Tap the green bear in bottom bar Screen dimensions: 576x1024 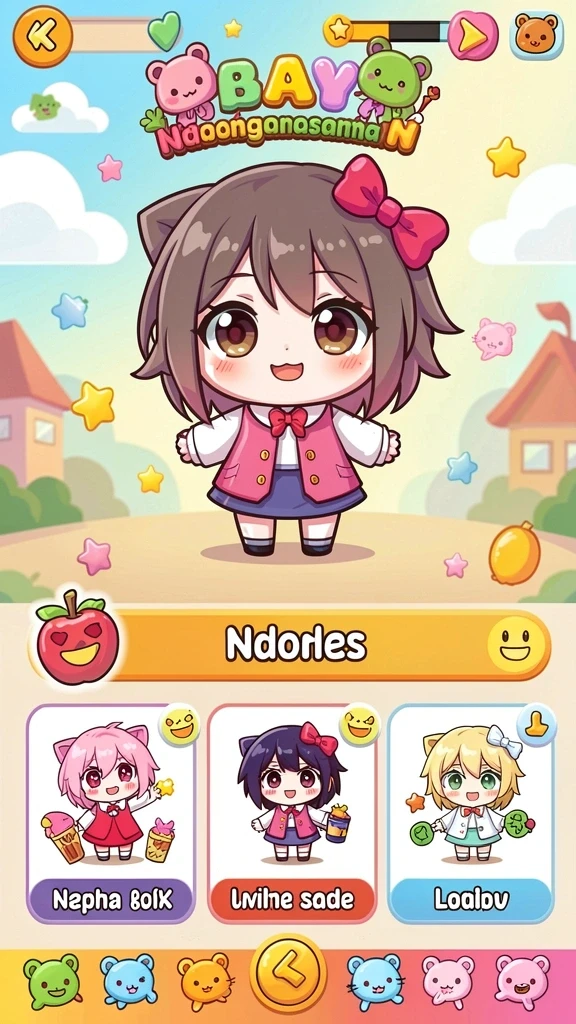(x=52, y=982)
